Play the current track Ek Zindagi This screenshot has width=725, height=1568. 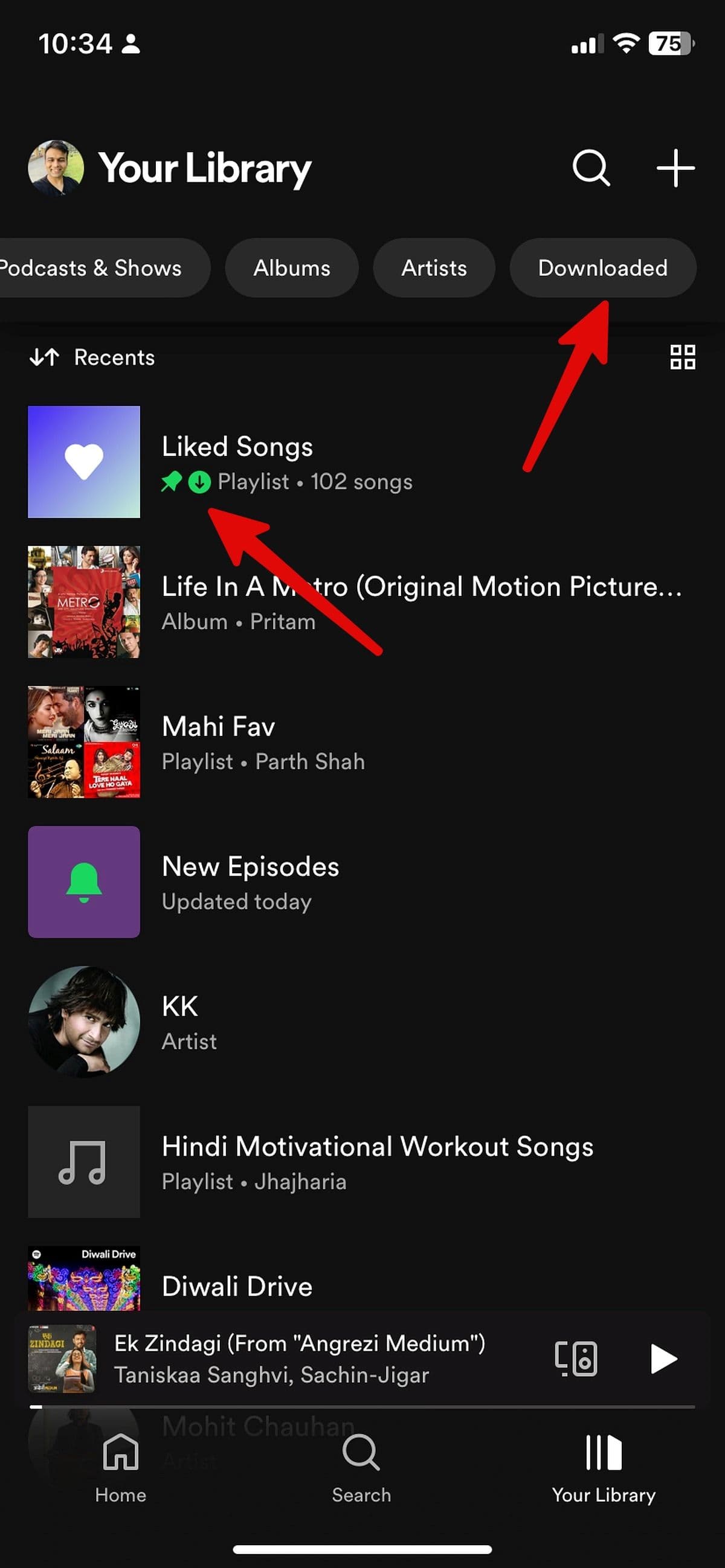pos(663,1358)
